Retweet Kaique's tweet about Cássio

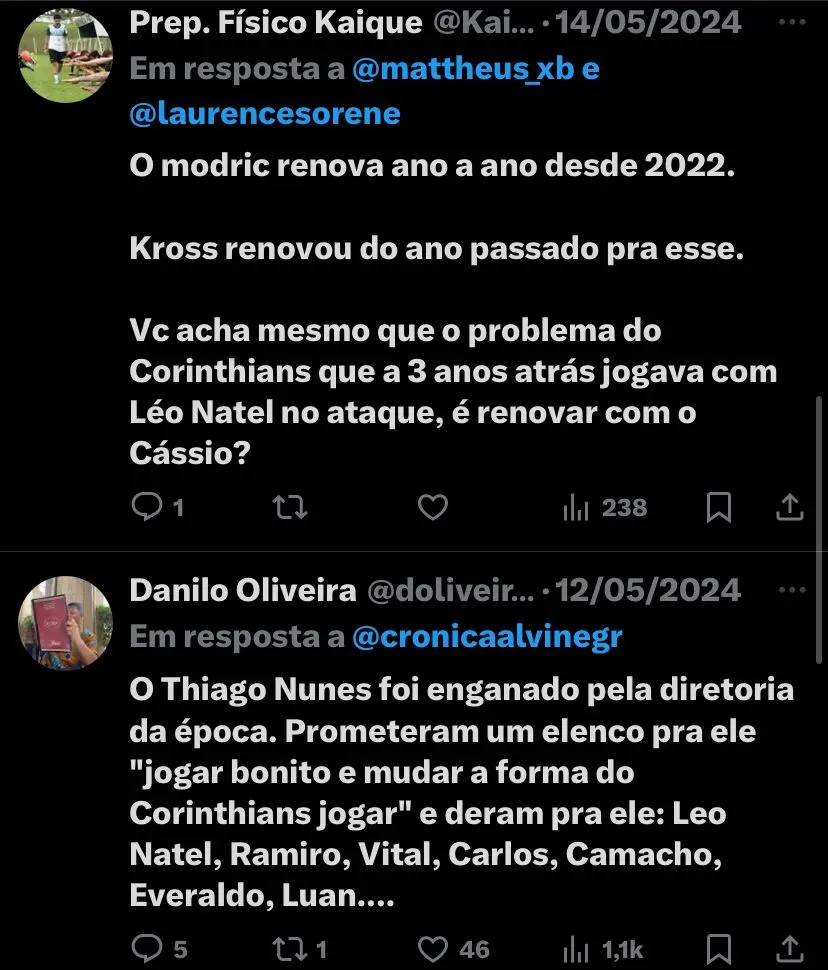click(x=290, y=508)
